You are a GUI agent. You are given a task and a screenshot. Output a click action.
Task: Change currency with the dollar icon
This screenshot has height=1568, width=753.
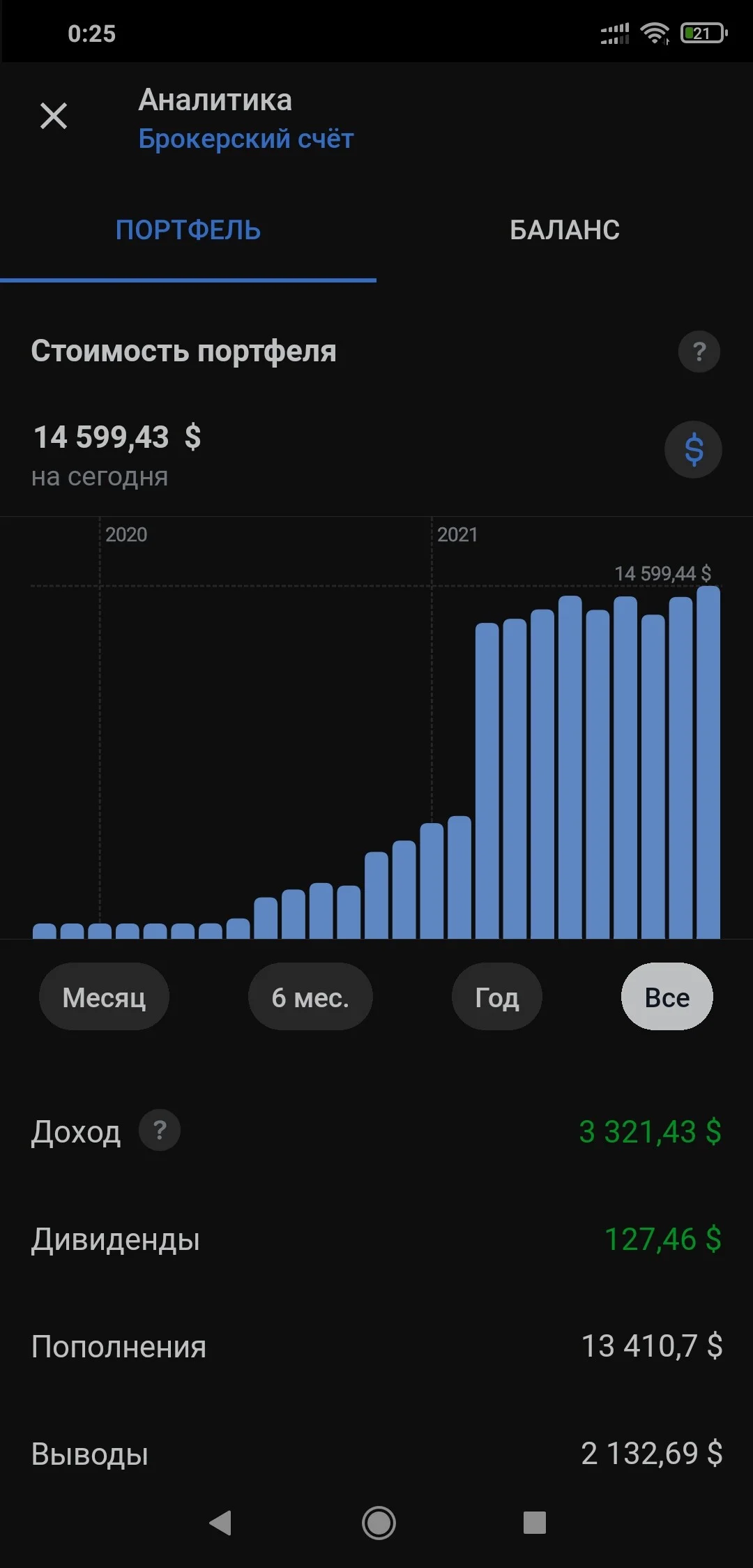(693, 449)
